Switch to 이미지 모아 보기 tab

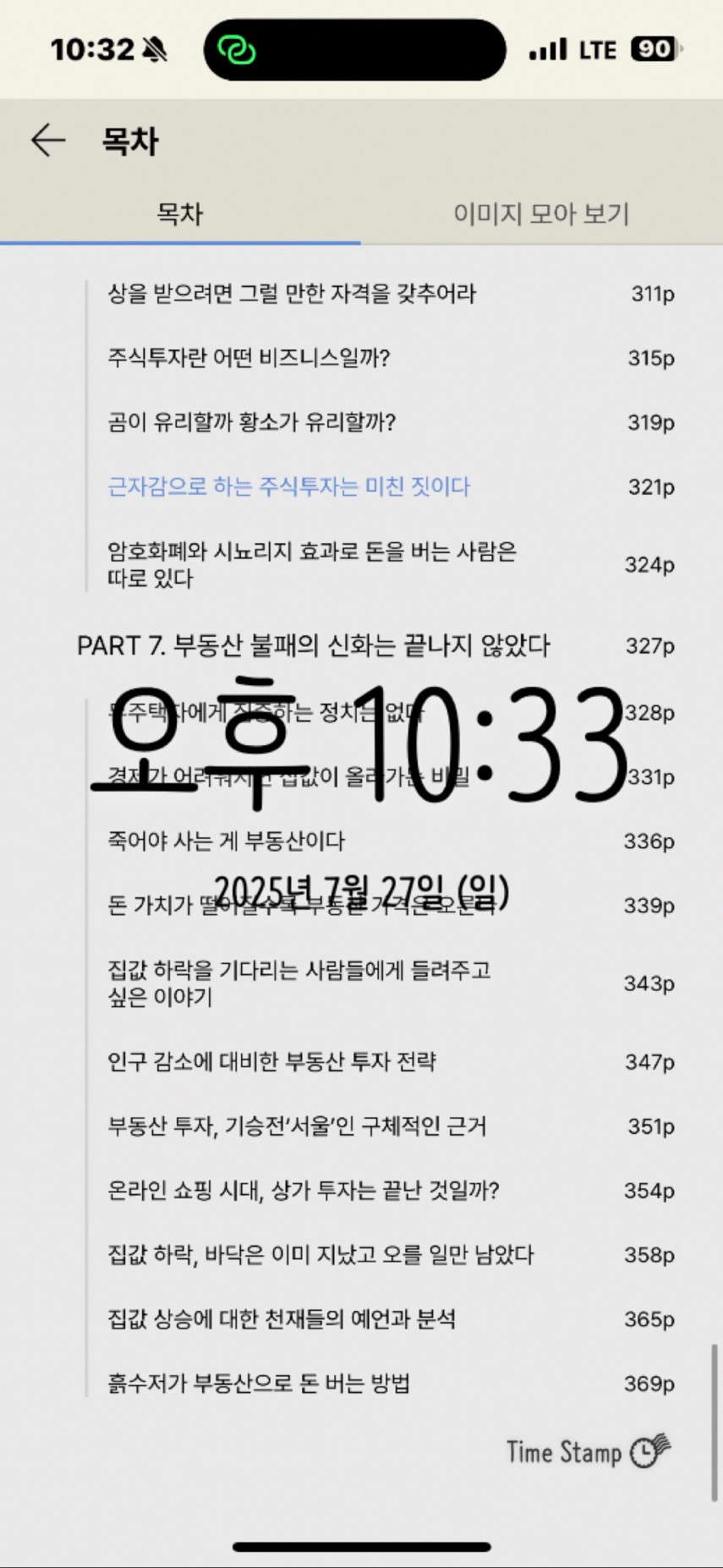click(541, 214)
